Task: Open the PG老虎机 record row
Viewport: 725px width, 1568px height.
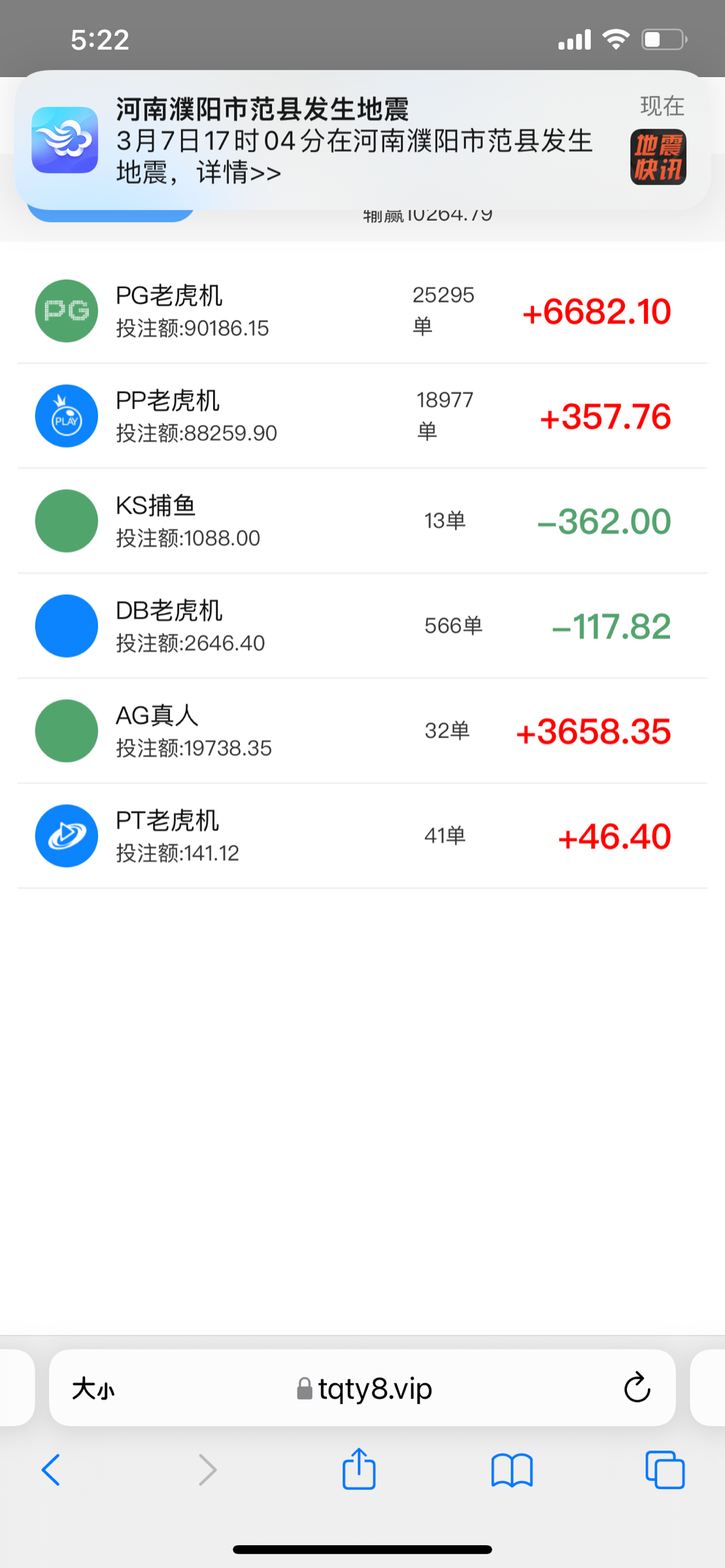Action: click(x=362, y=311)
